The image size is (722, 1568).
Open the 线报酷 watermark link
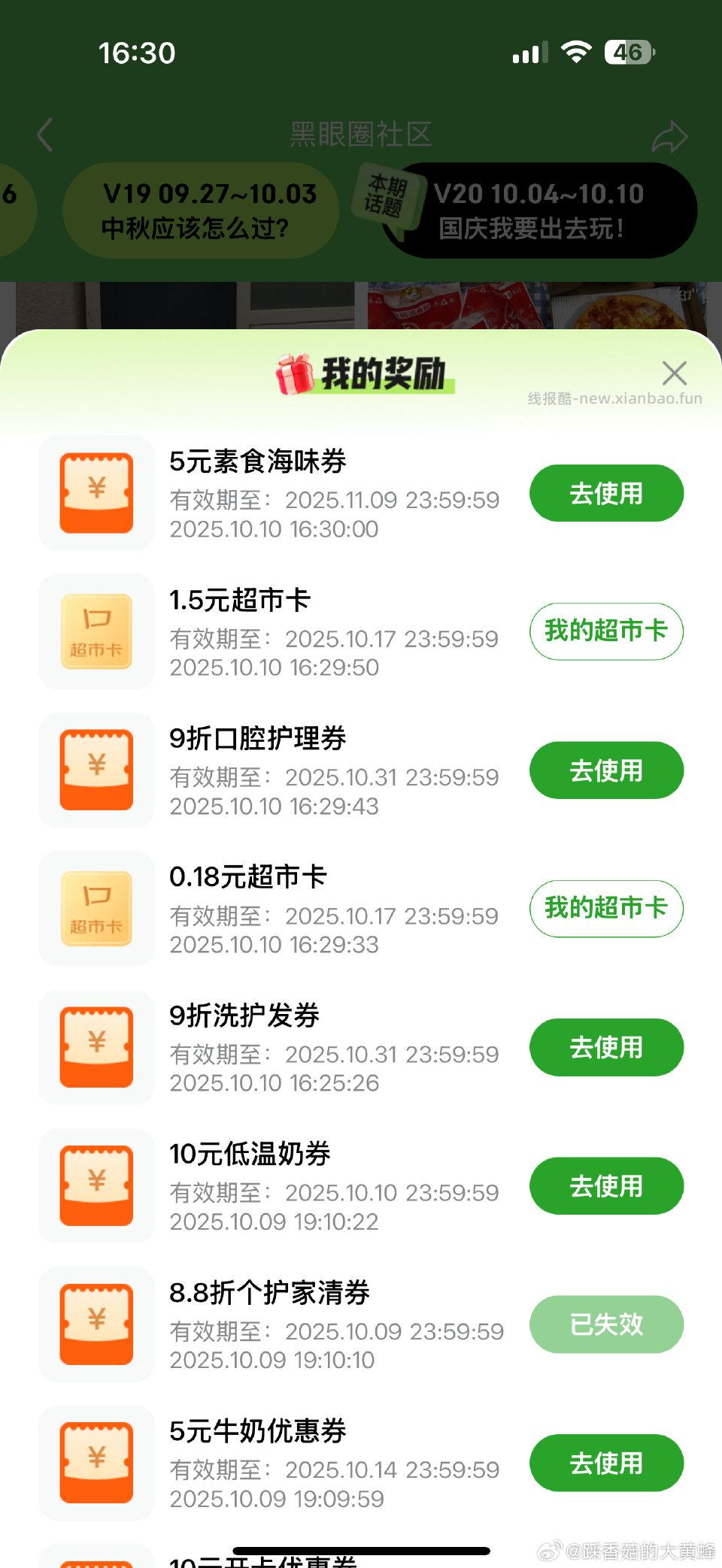(x=614, y=398)
